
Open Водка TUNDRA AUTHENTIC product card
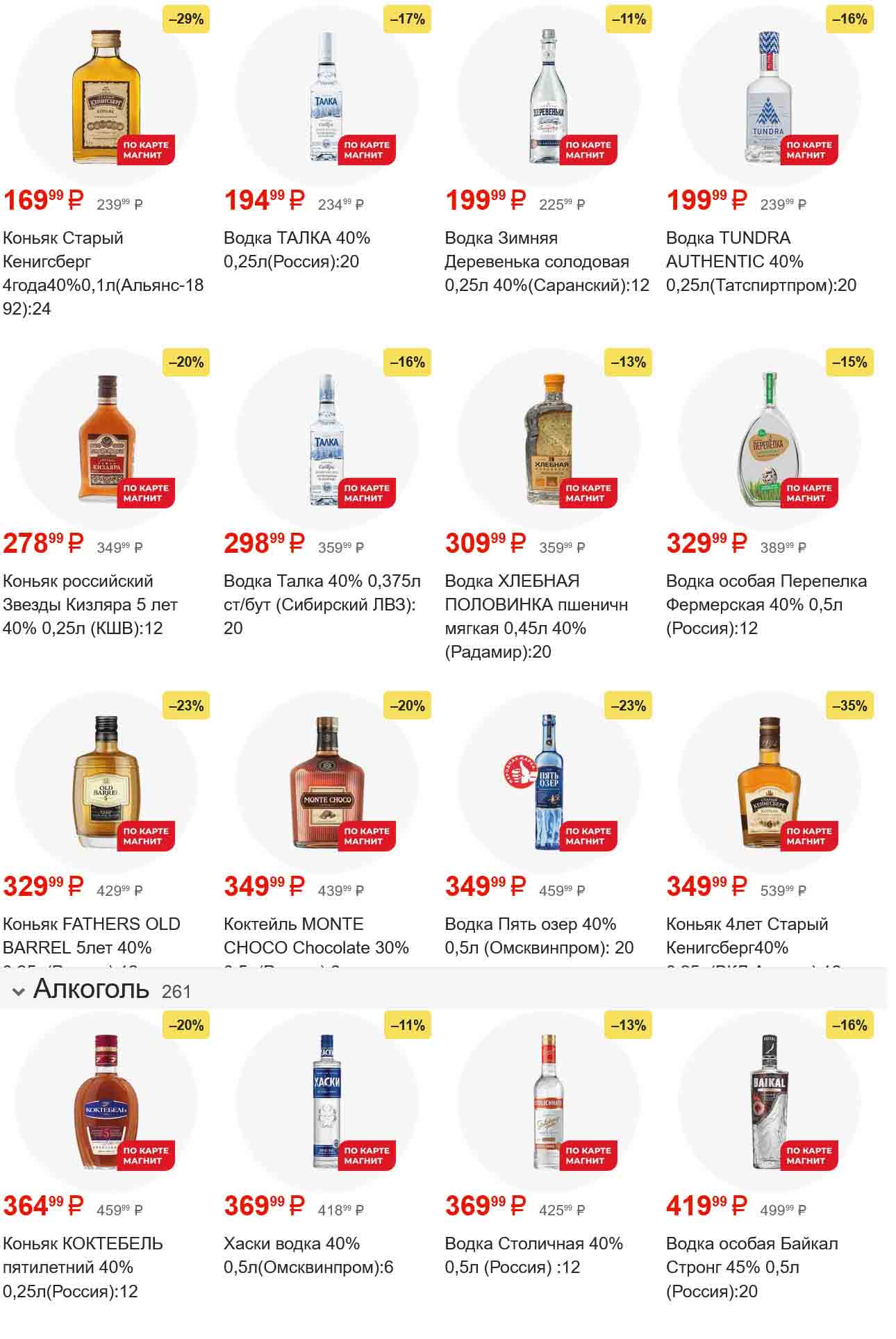pyautogui.click(x=769, y=97)
